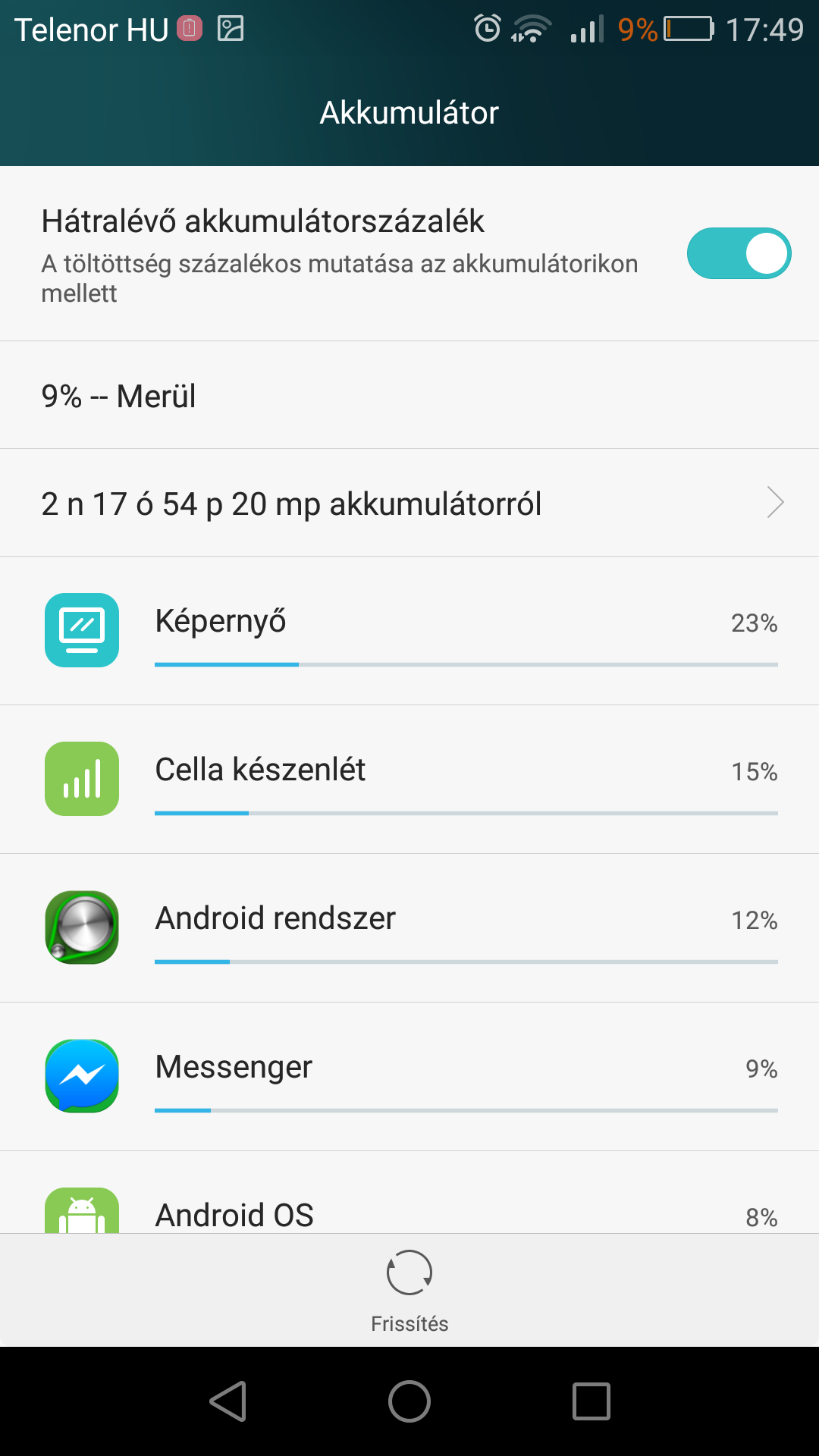Open Messenger battery usage details
The image size is (819, 1456).
pos(409,1077)
